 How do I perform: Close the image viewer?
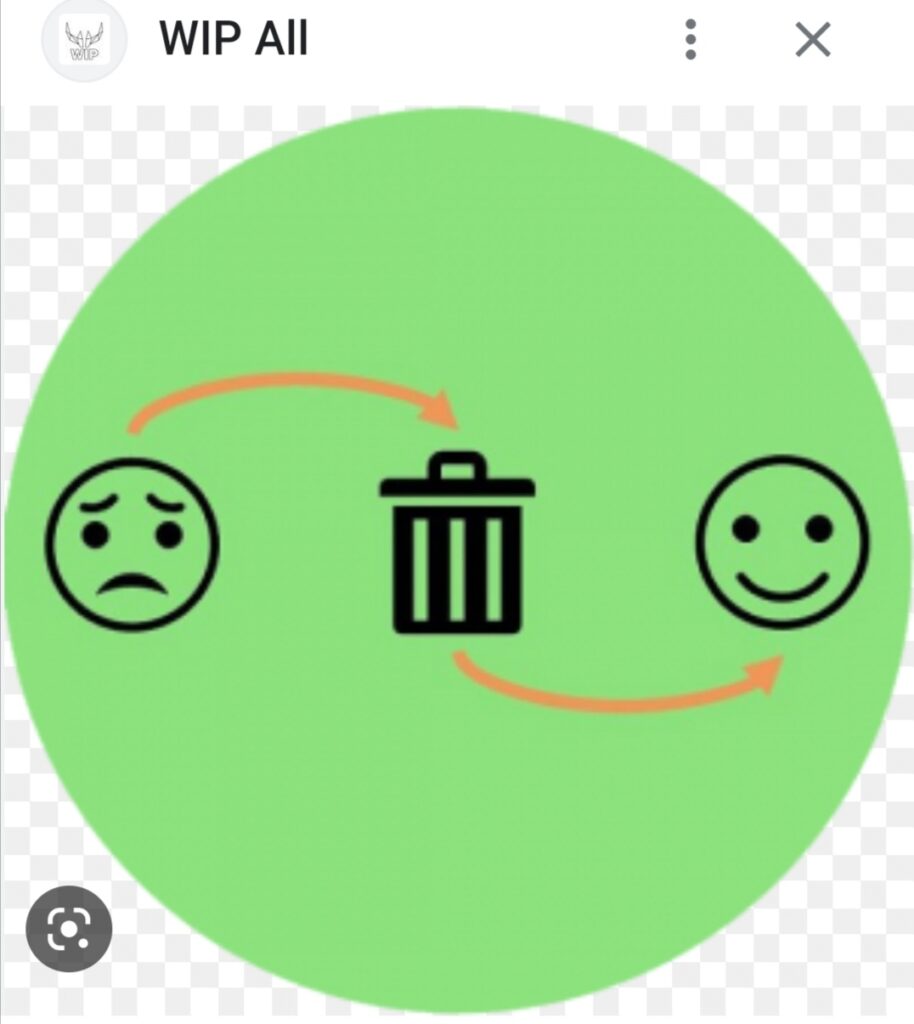(812, 41)
